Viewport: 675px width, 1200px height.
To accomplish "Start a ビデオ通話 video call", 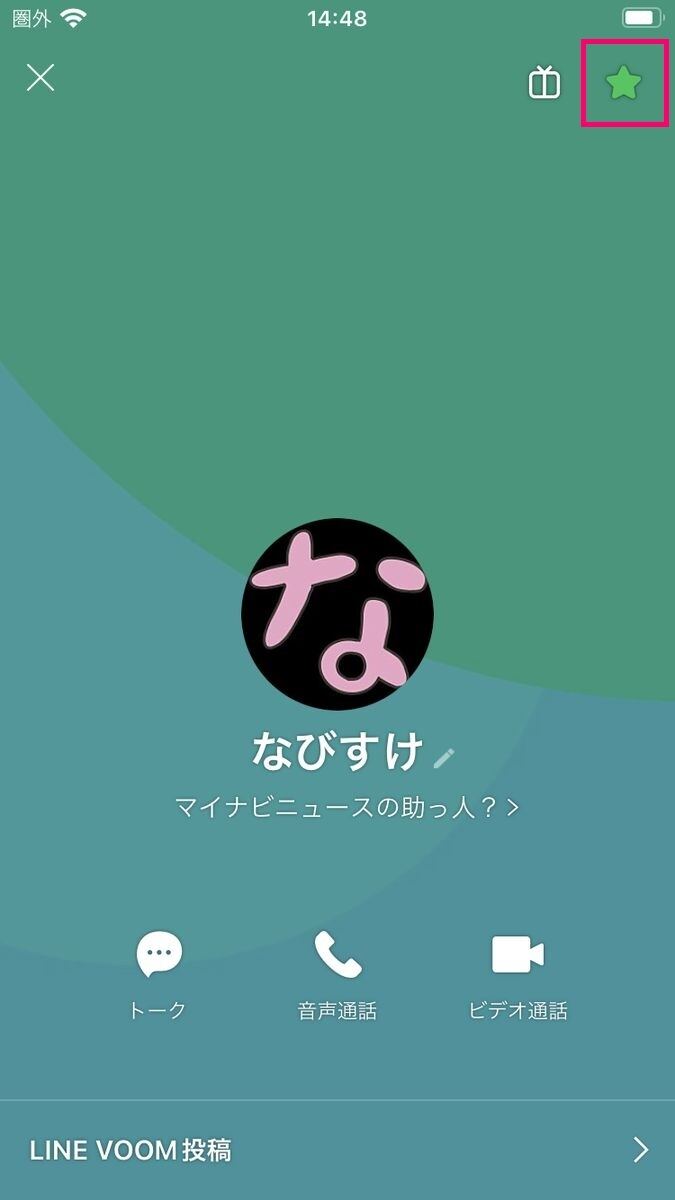I will coord(518,975).
